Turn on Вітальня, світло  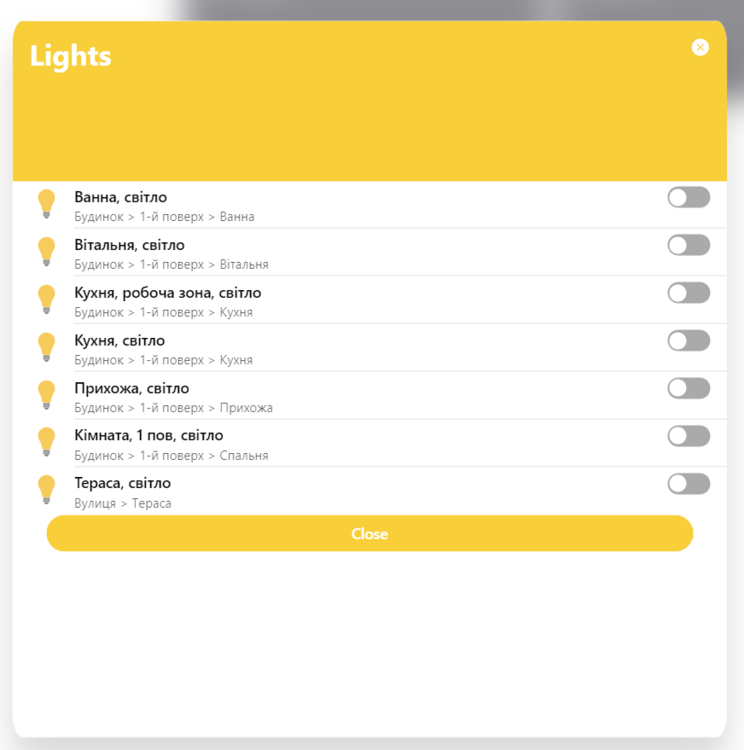[x=688, y=245]
